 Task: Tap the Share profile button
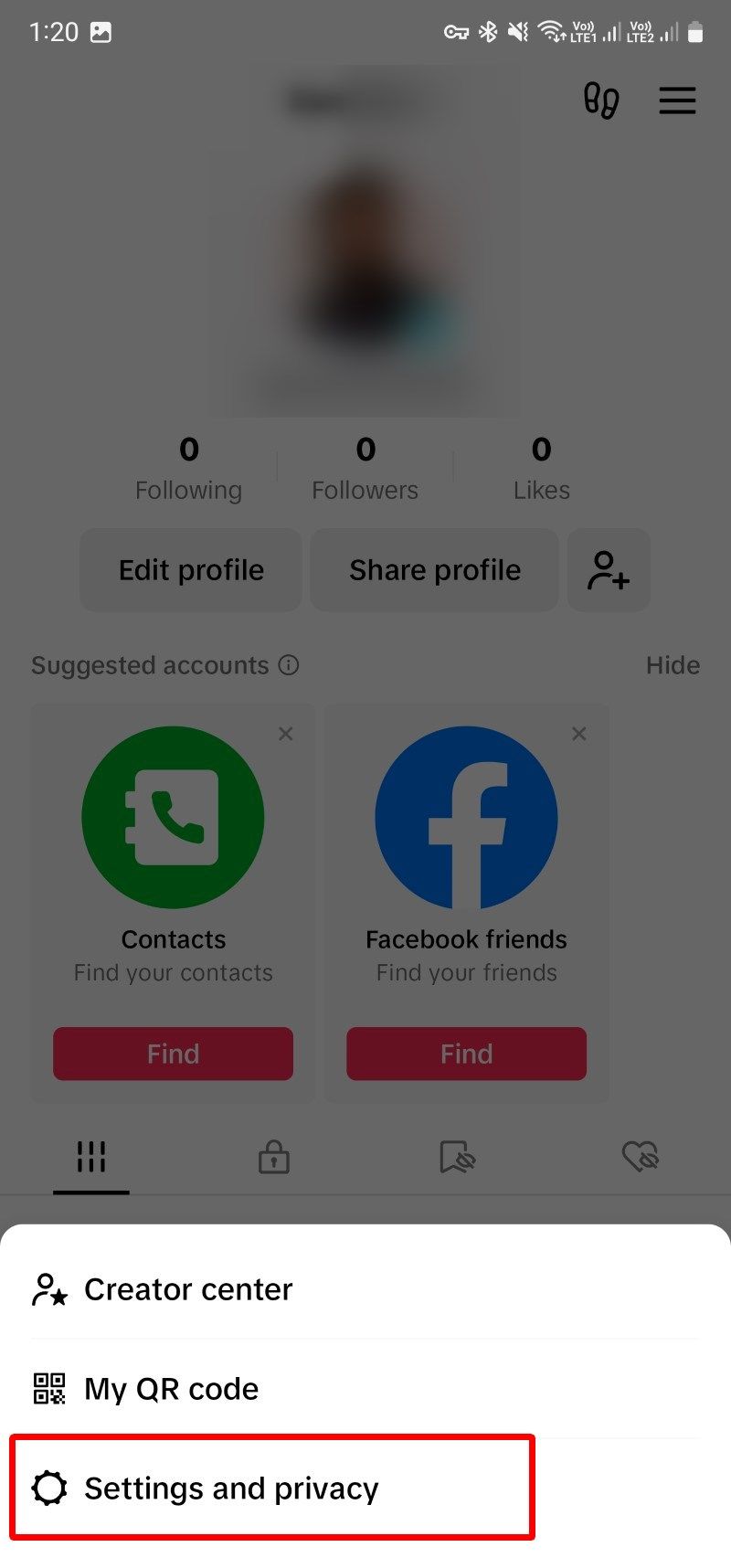pos(434,569)
